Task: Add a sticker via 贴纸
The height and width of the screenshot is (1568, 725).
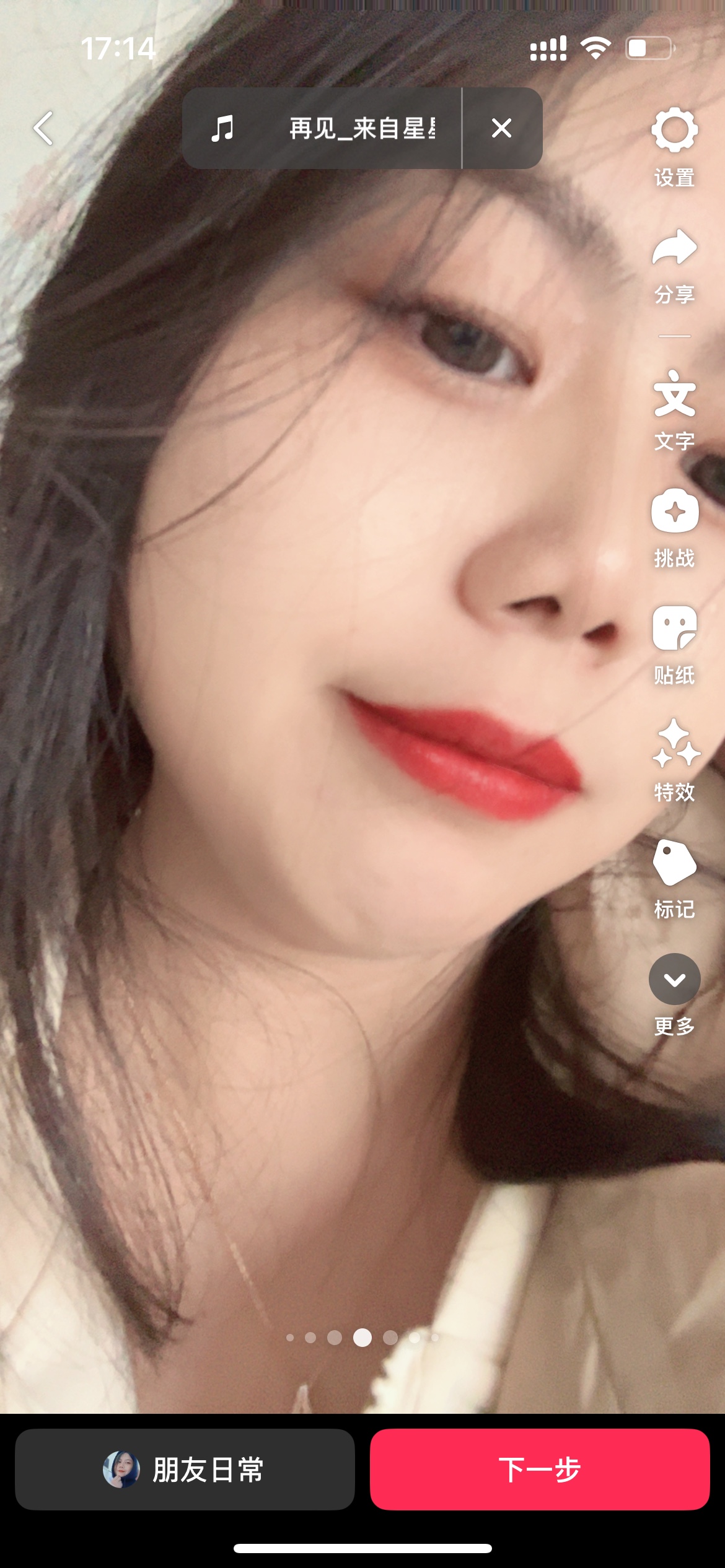Action: click(x=674, y=644)
